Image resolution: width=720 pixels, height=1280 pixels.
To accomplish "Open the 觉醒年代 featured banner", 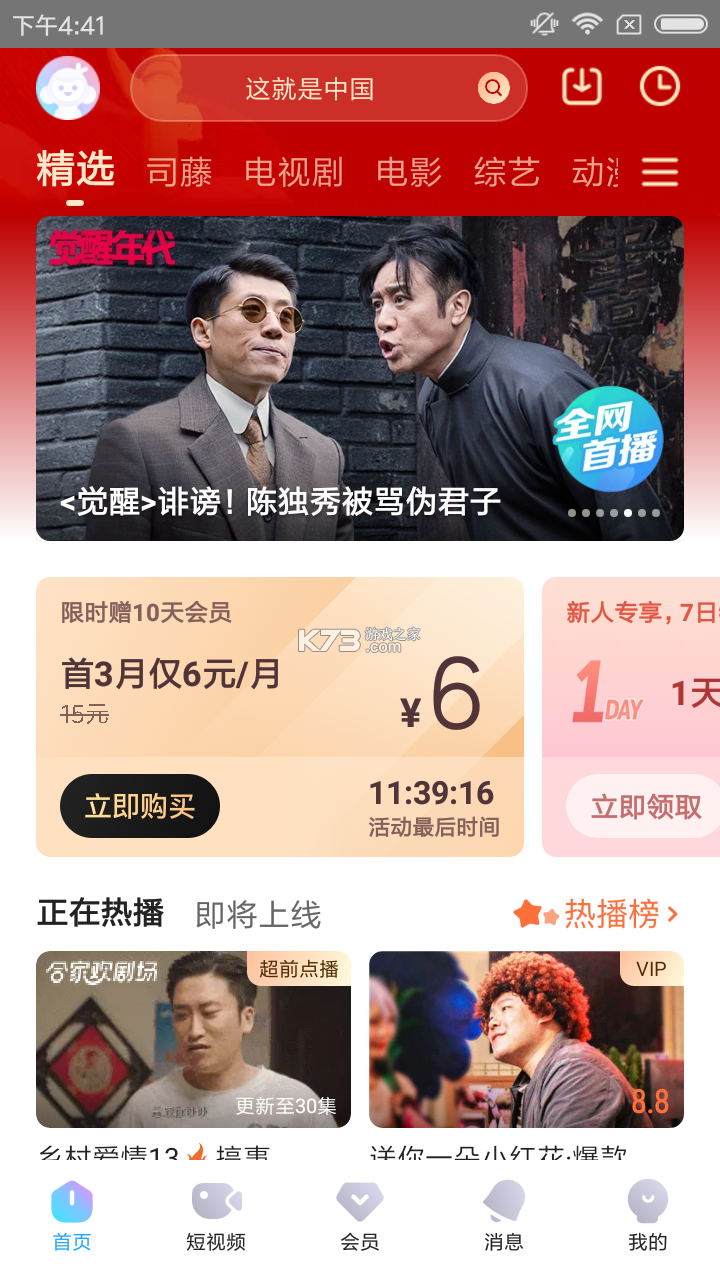I will click(360, 378).
